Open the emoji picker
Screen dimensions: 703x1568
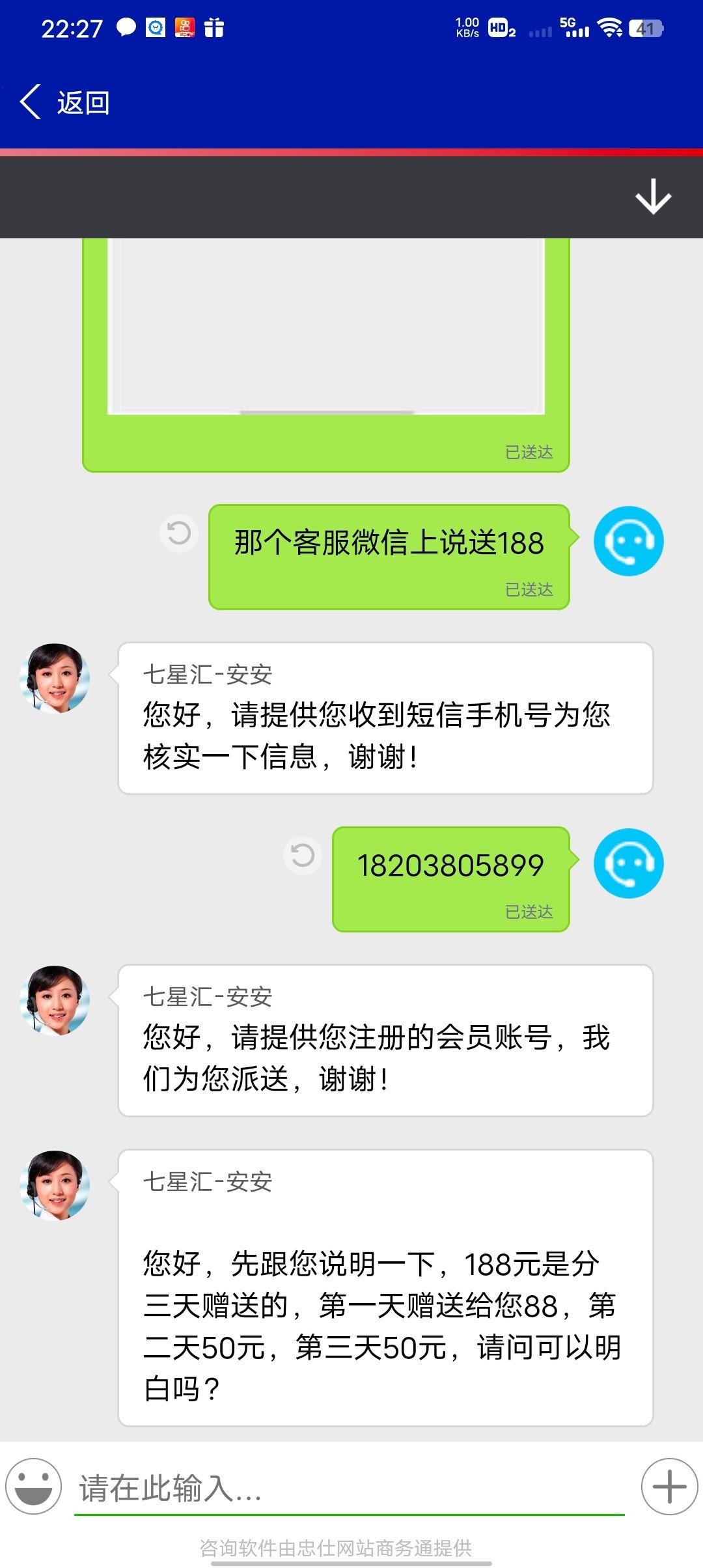tap(34, 1487)
